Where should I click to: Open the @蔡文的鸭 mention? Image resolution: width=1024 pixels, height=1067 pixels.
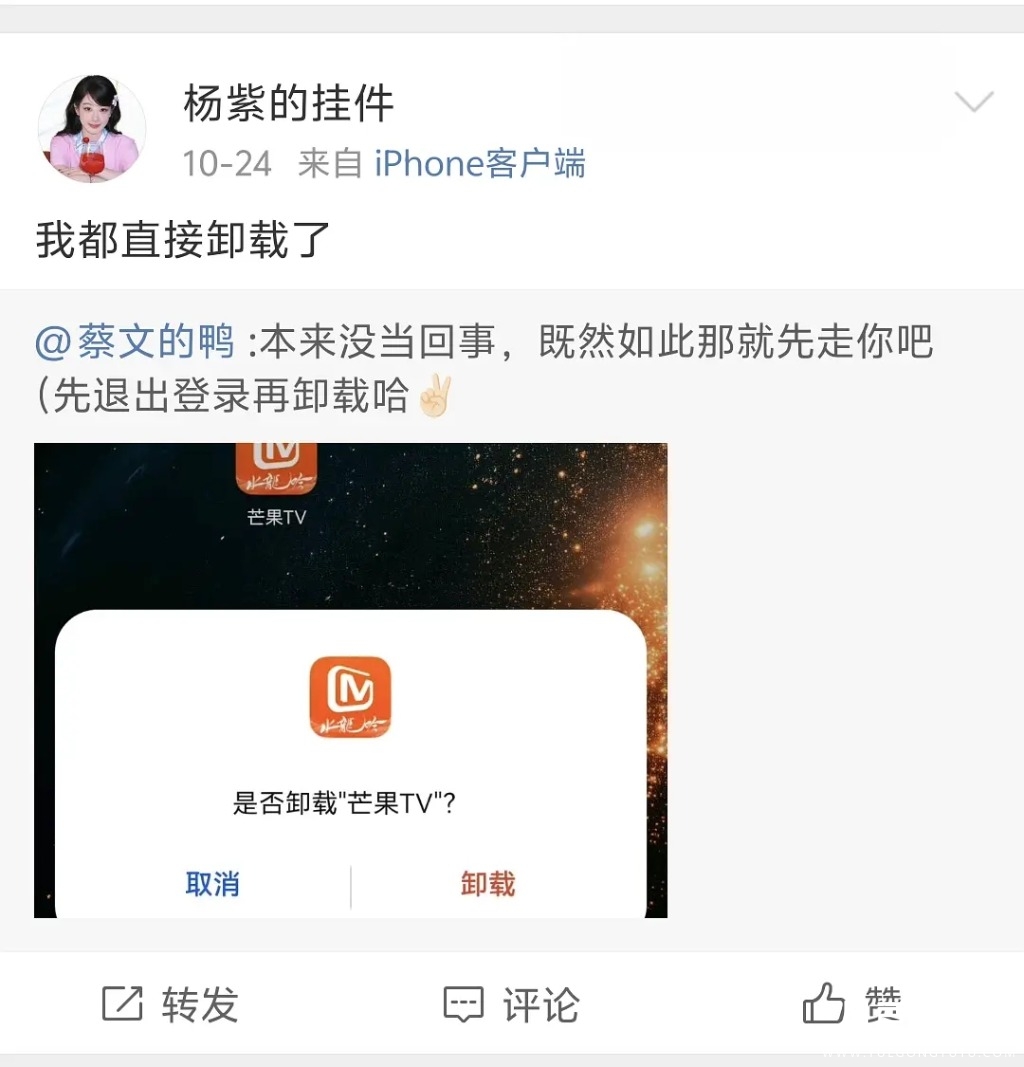(135, 343)
